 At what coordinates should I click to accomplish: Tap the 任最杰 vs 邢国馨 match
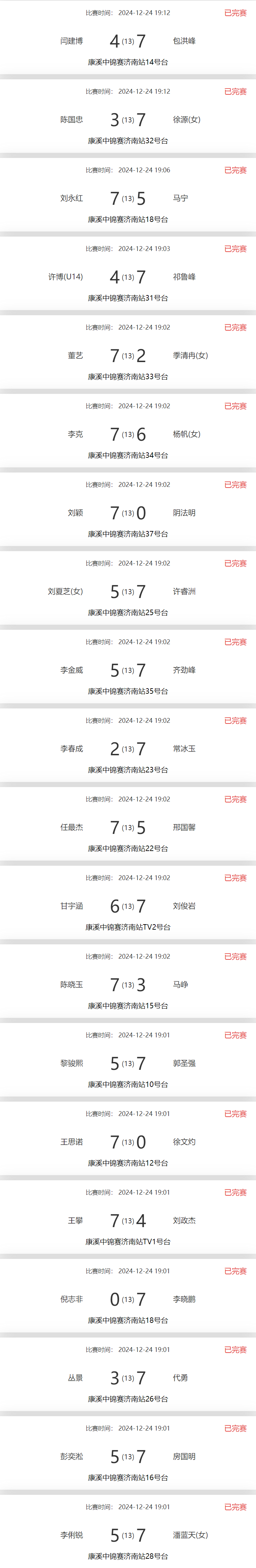[x=128, y=827]
